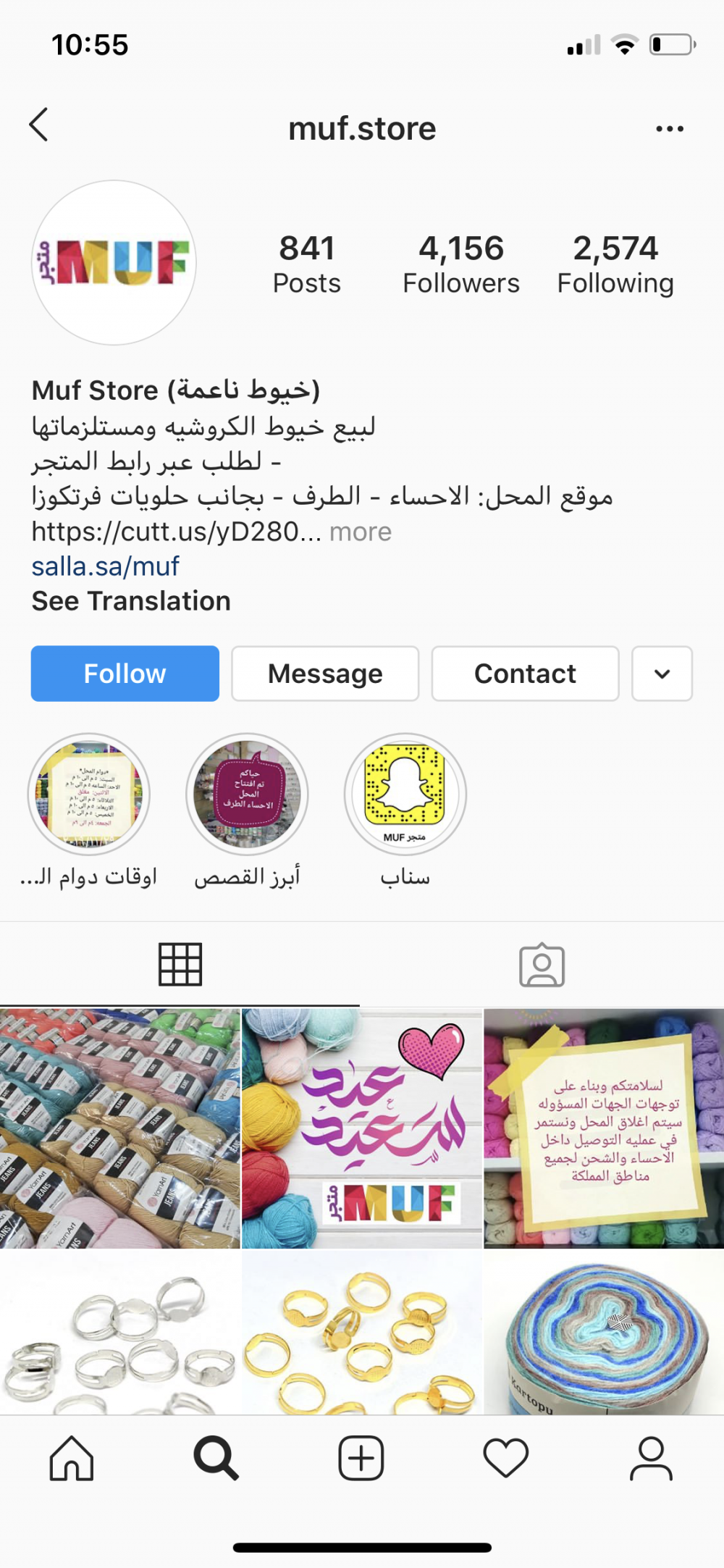Go to the Home feed tab
The height and width of the screenshot is (1568, 724).
coord(72,1458)
